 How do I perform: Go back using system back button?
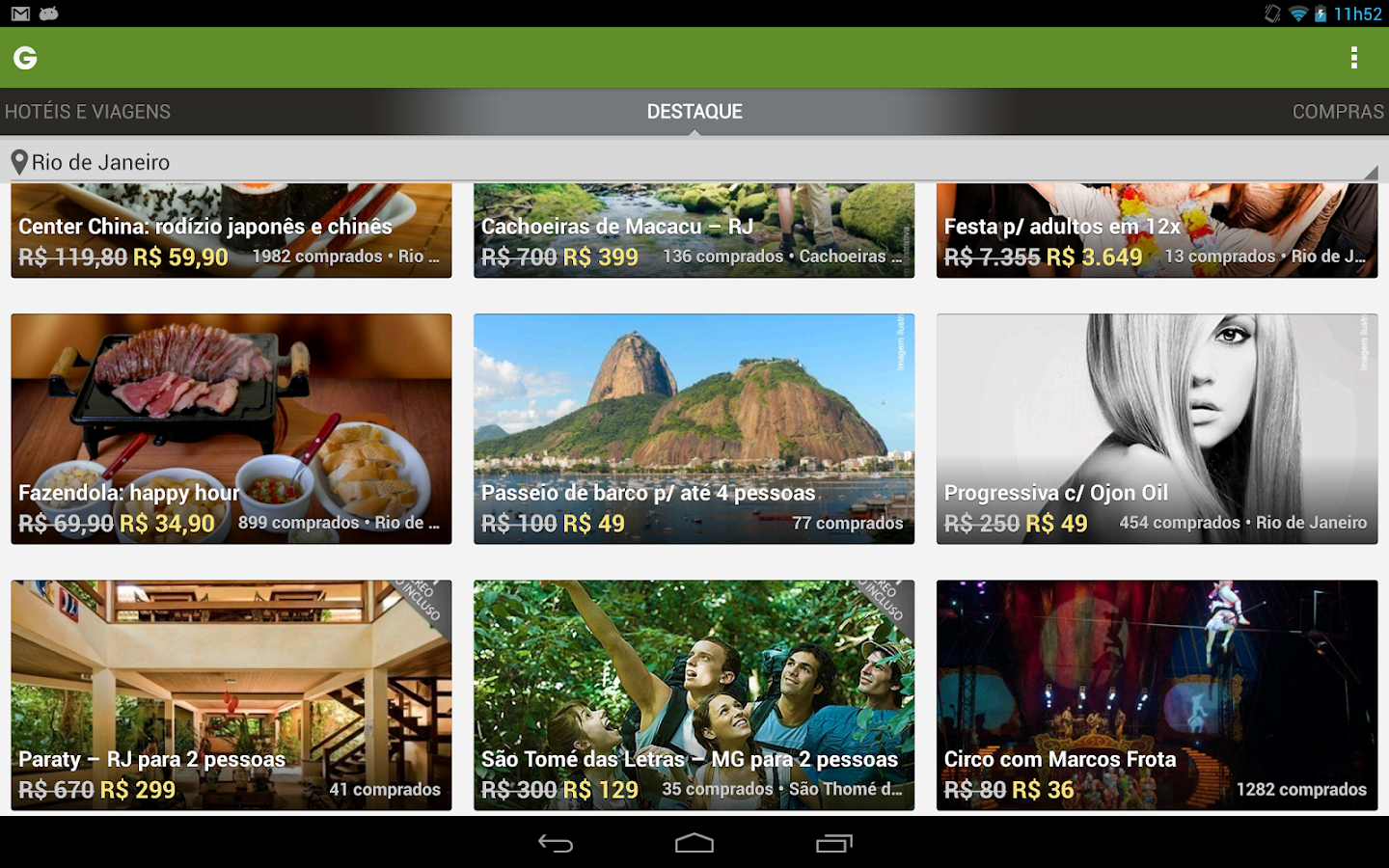(x=556, y=844)
